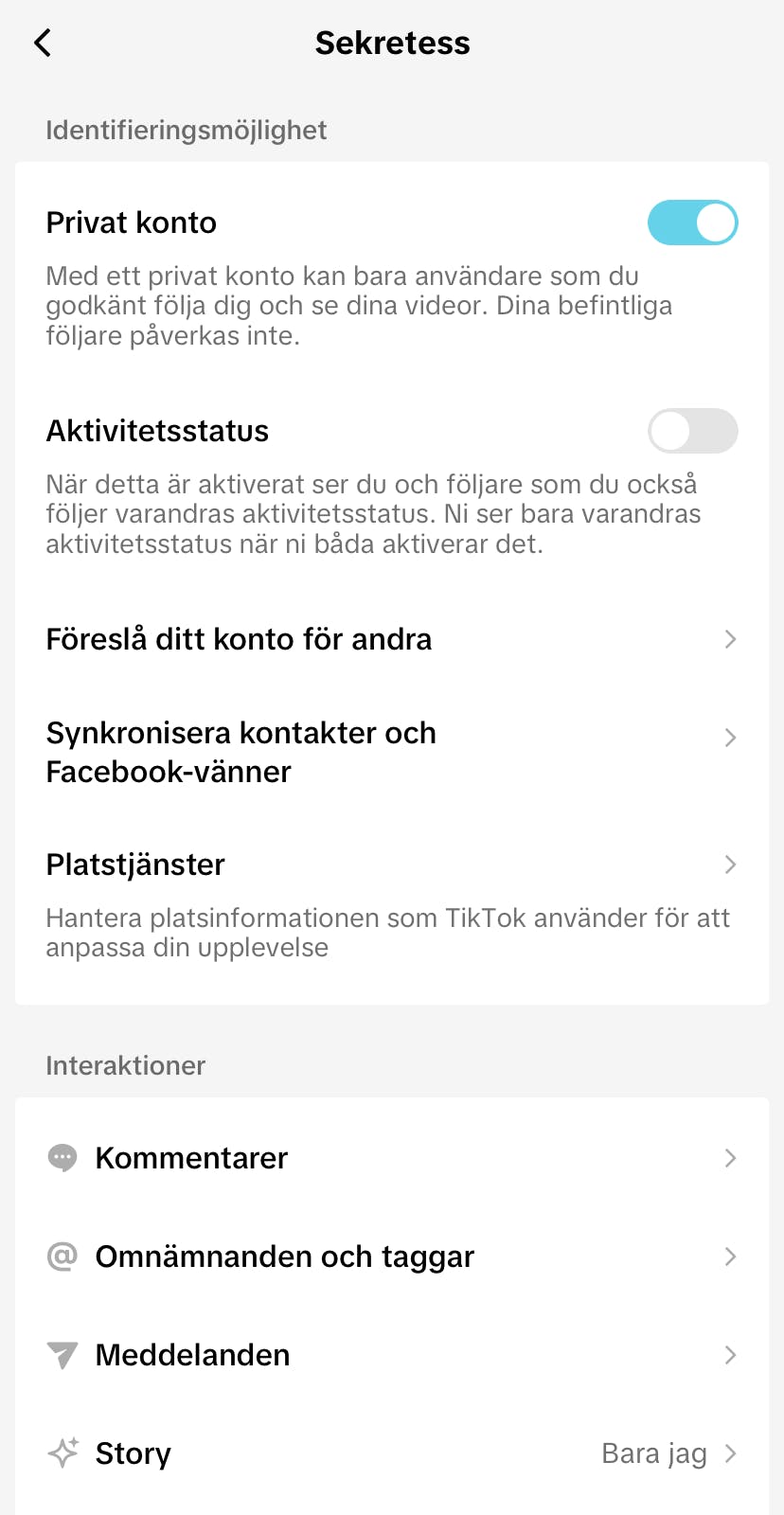Click the chevron next to Kommentarer
Viewport: 784px width, 1515px height.
730,1157
